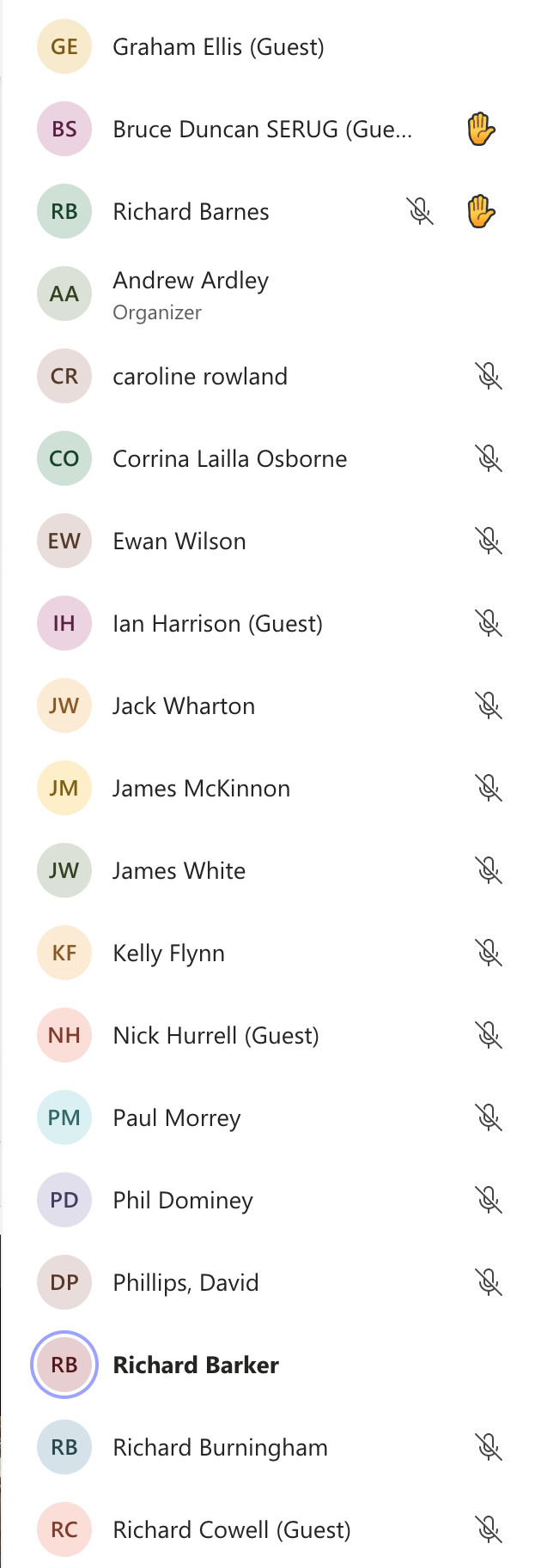The height and width of the screenshot is (1568, 541).
Task: Open Graham Ellis (Guest) participant row
Action: [218, 47]
